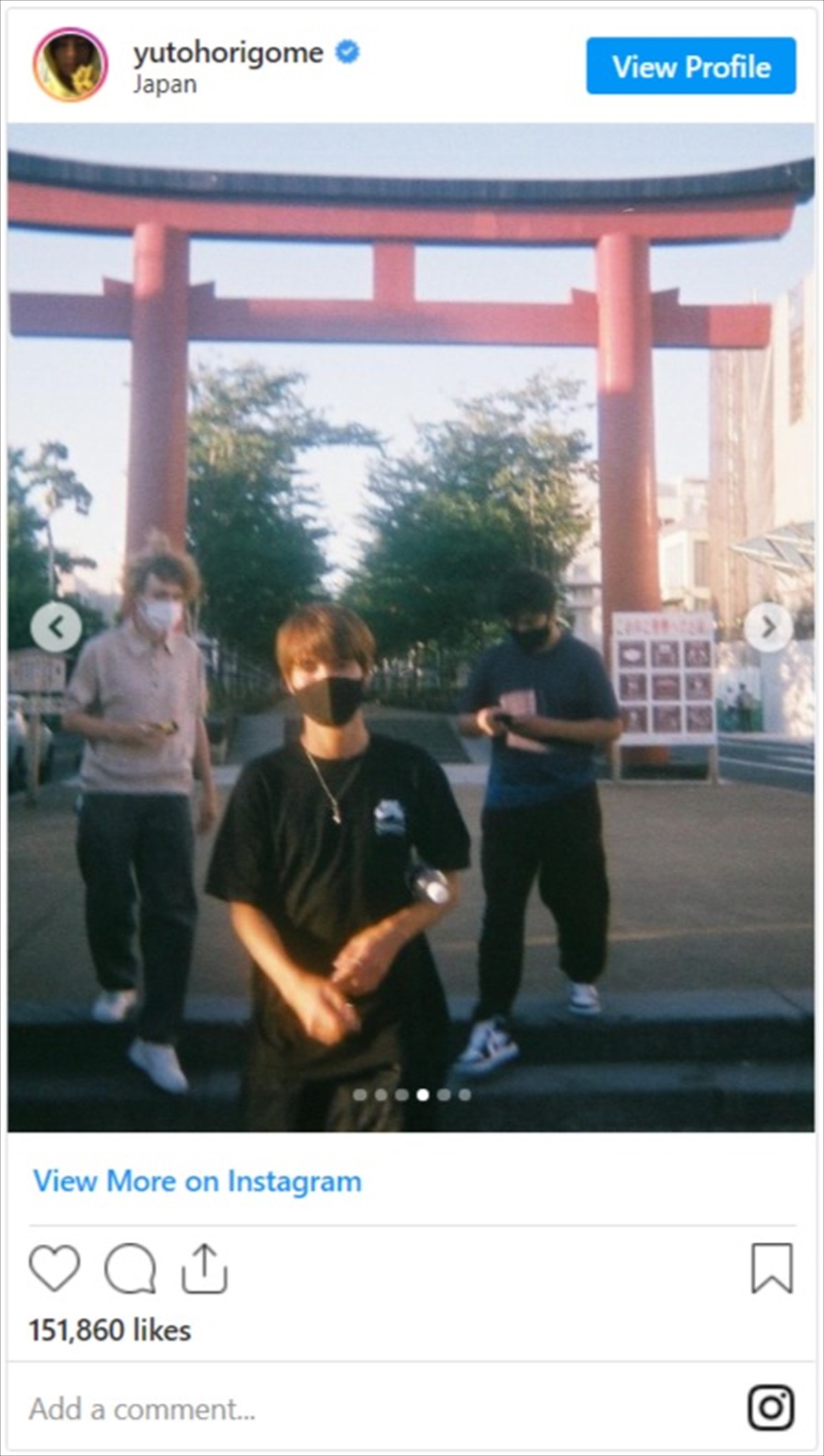
Task: Open the yutohorigome username link
Action: click(x=228, y=53)
